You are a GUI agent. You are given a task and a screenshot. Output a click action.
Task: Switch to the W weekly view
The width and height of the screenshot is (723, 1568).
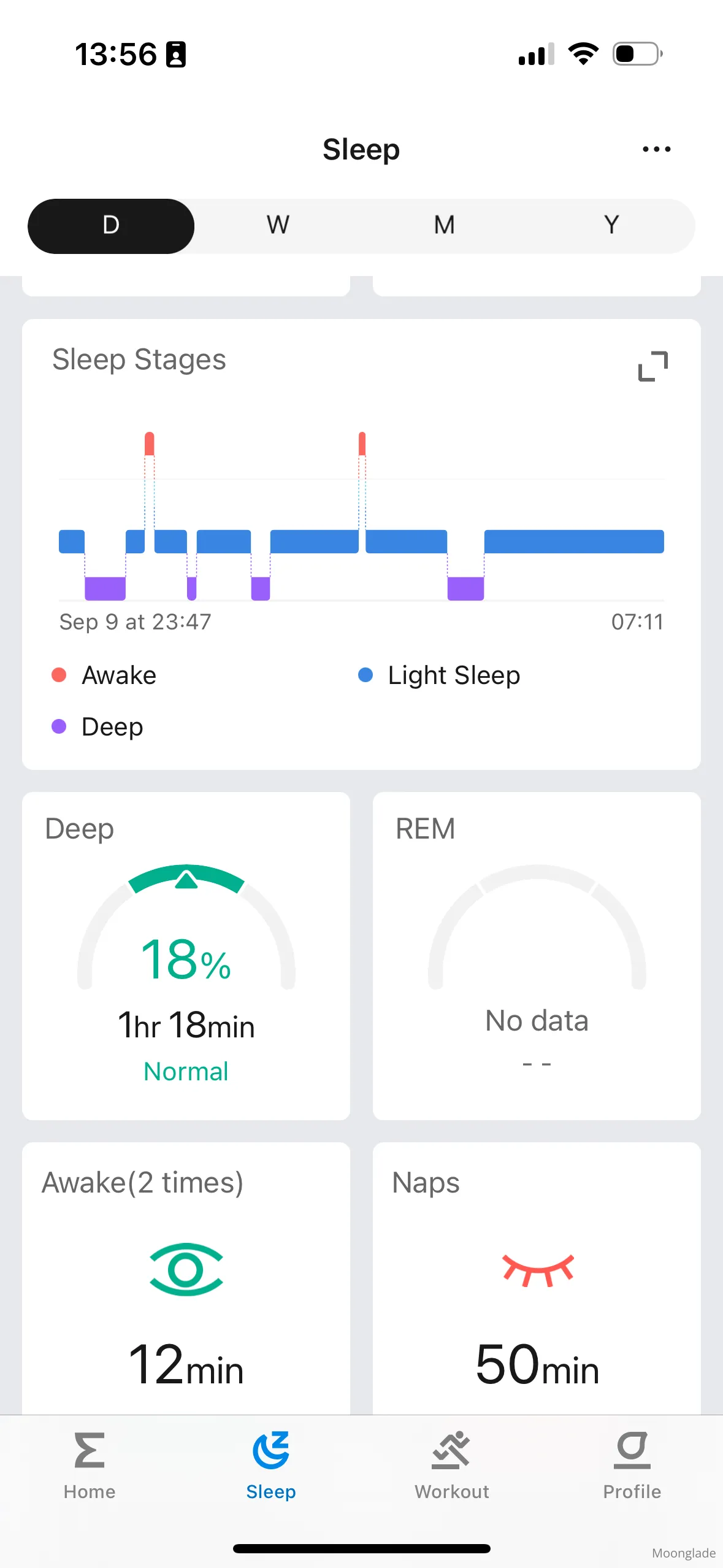click(x=278, y=226)
